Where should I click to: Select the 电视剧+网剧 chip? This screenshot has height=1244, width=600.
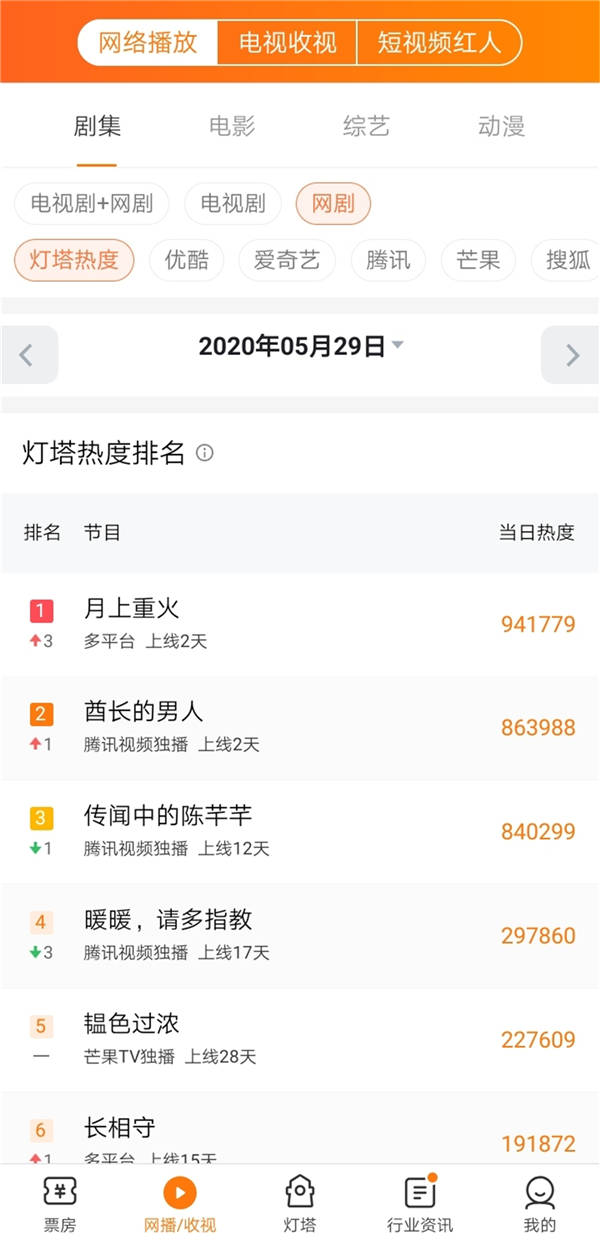pyautogui.click(x=92, y=204)
